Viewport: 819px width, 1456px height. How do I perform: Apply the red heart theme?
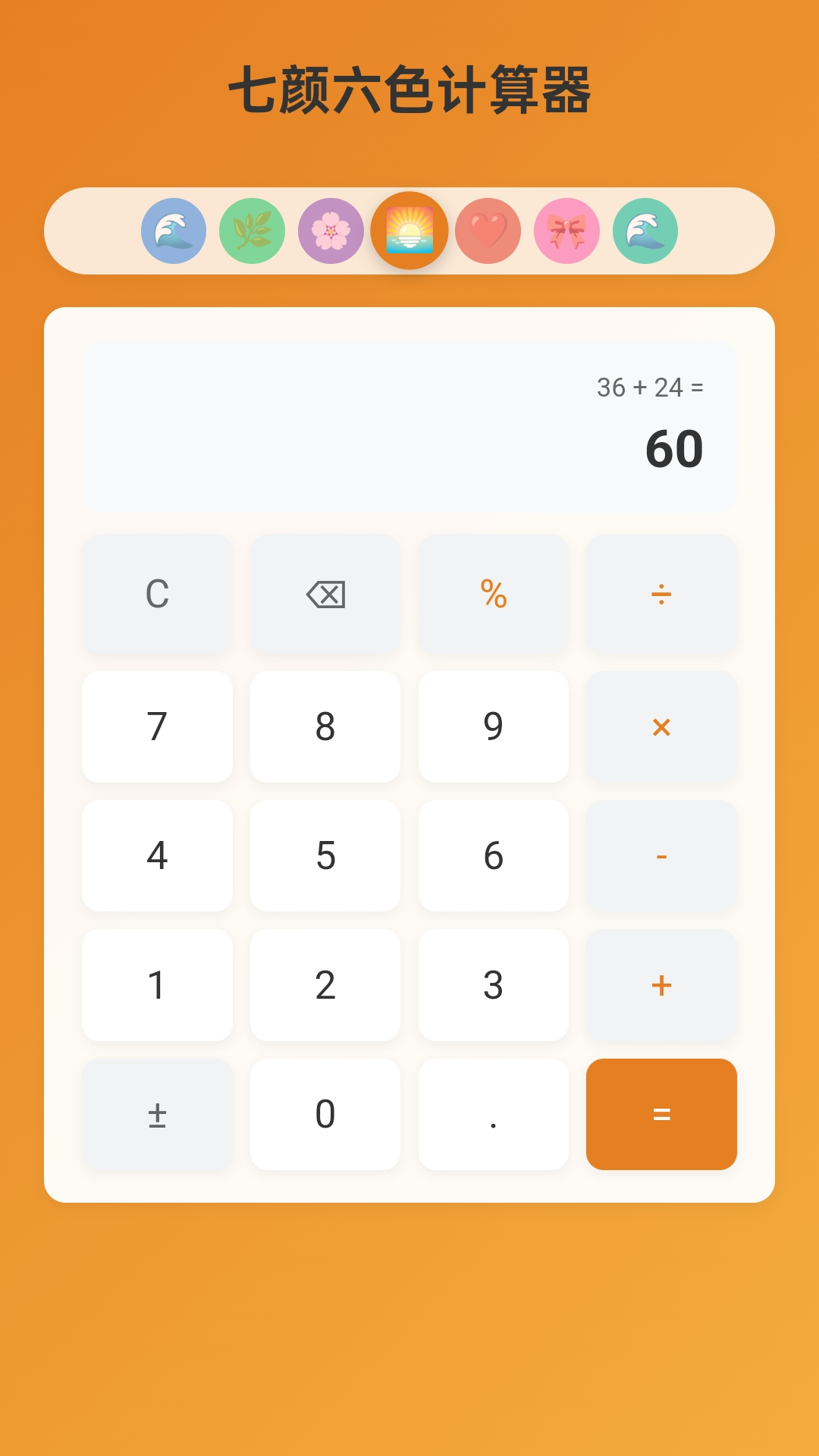click(488, 231)
